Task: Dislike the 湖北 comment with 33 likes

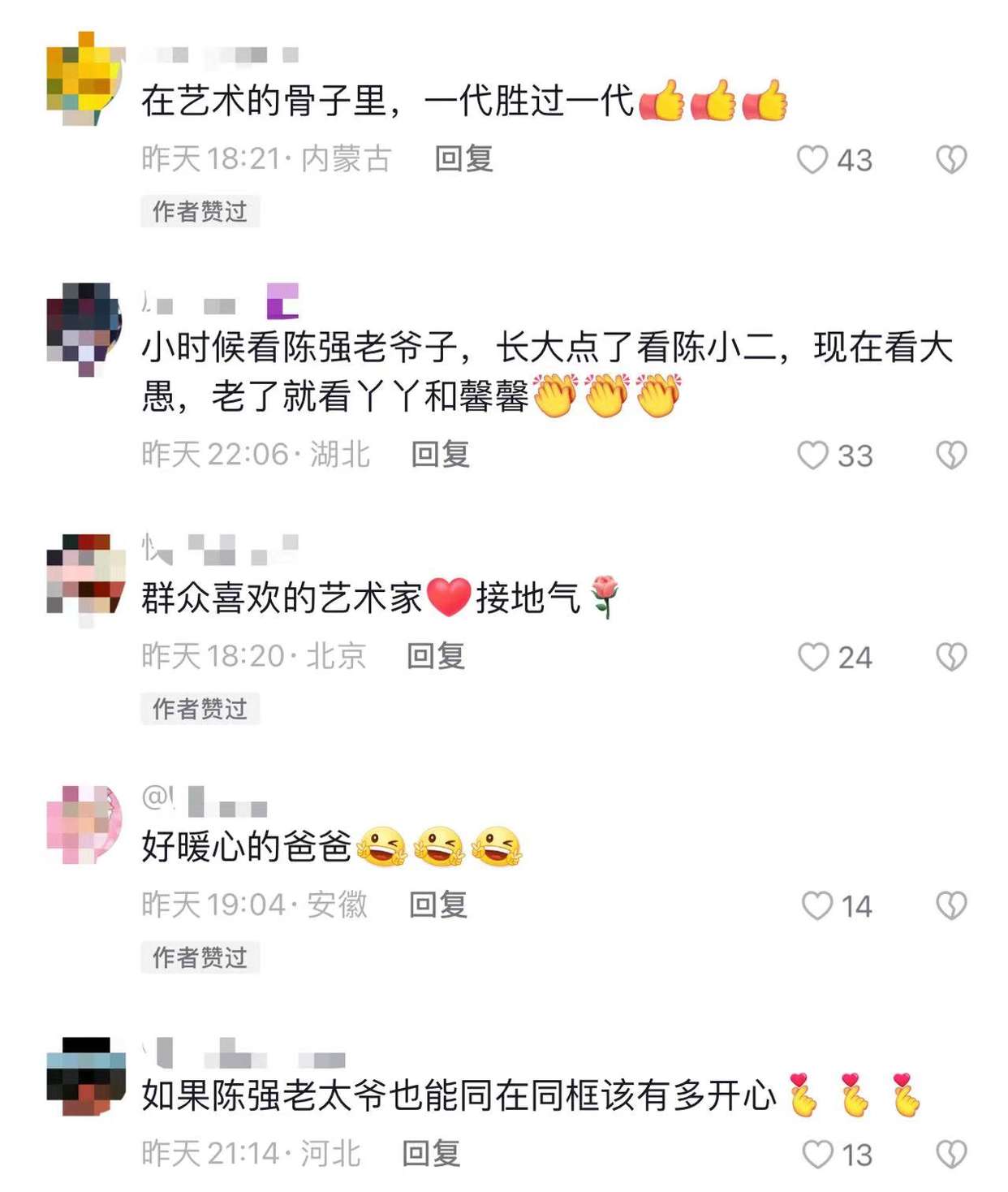Action: pyautogui.click(x=951, y=455)
